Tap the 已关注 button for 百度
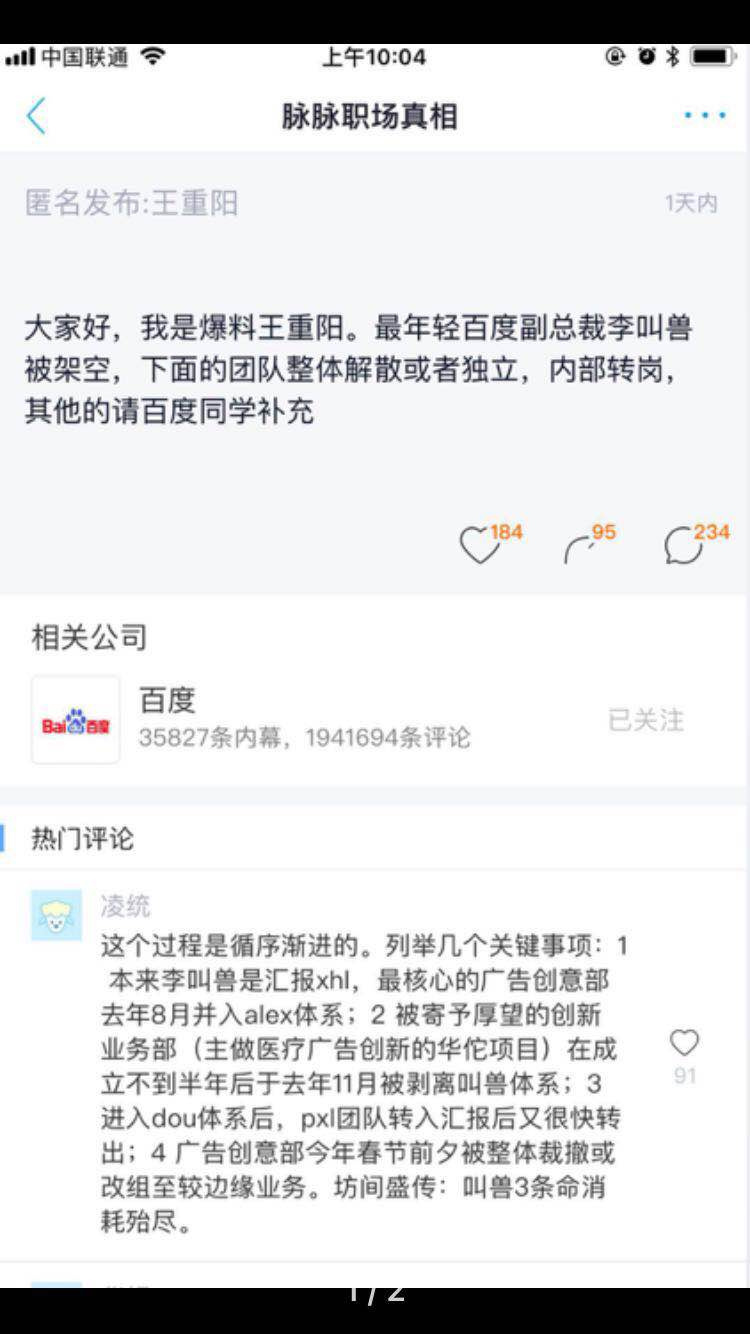The height and width of the screenshot is (1334, 750). click(x=646, y=720)
